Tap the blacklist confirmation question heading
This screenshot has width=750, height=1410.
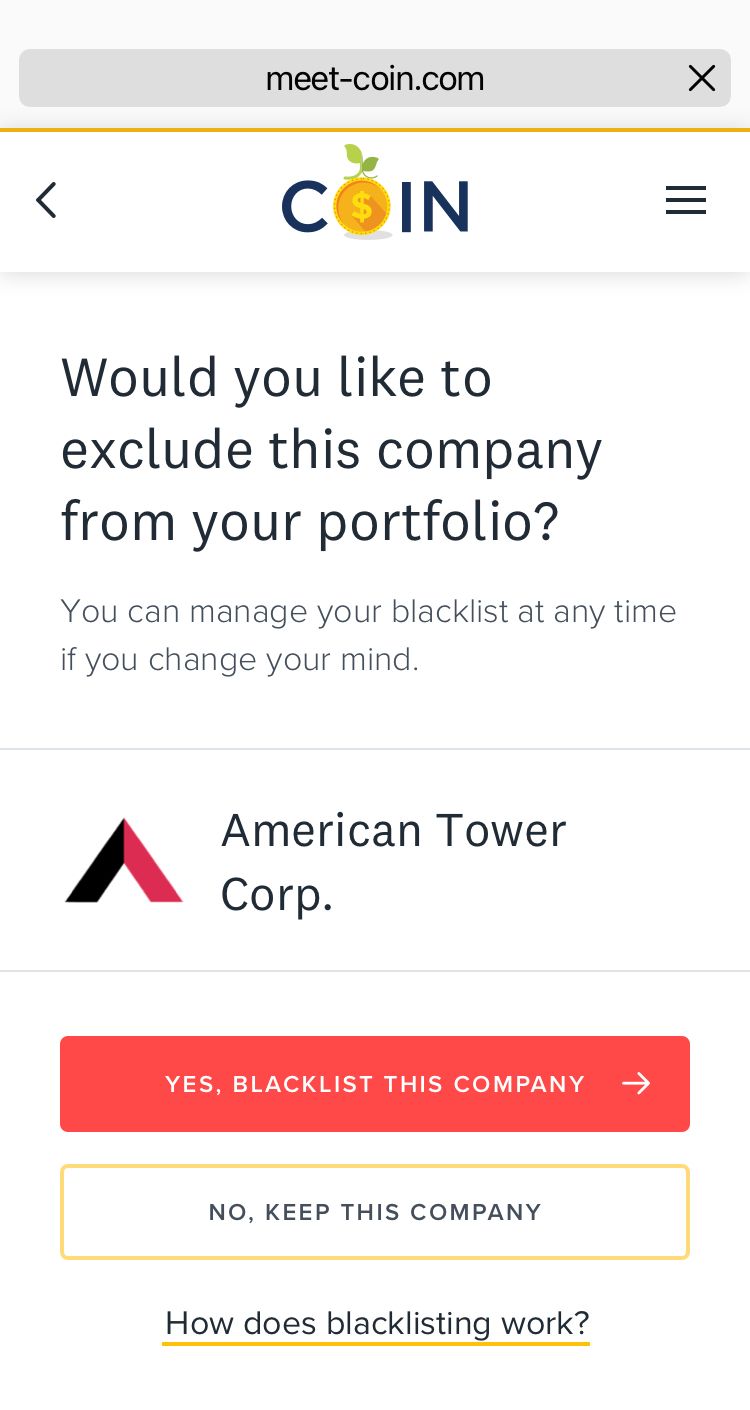pyautogui.click(x=330, y=449)
